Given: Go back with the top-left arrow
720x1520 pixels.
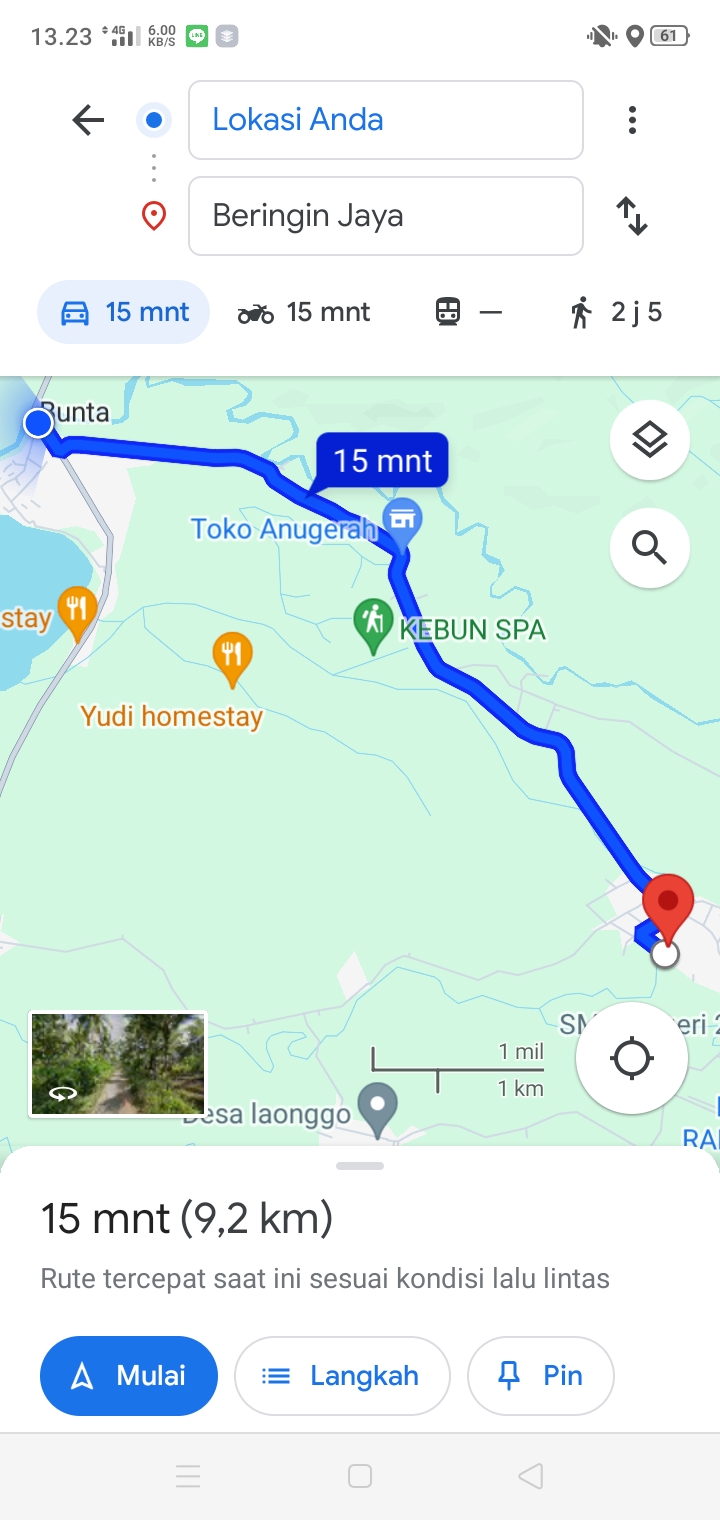Looking at the screenshot, I should pos(88,121).
